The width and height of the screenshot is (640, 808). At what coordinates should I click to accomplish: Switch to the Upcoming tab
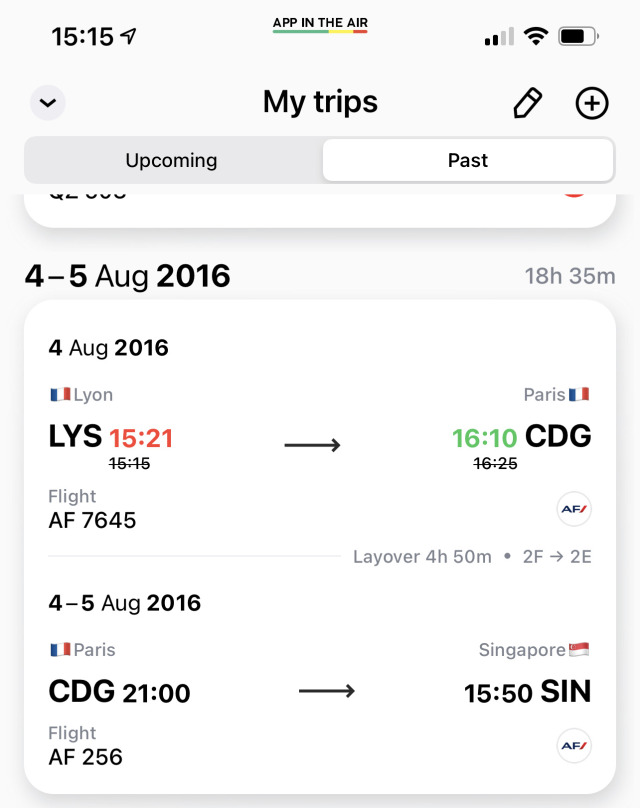point(171,160)
